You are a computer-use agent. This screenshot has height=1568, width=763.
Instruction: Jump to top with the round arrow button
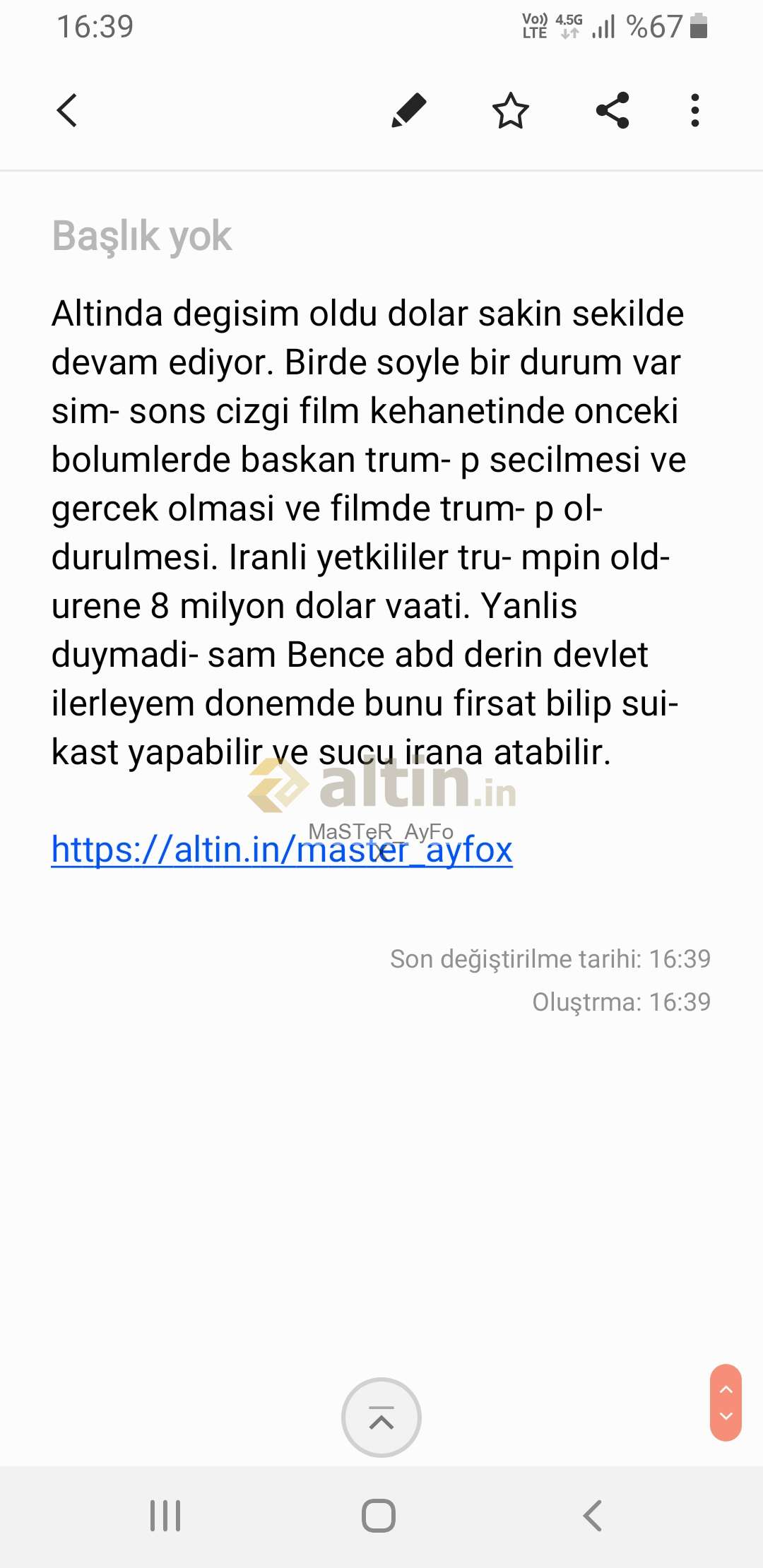[x=381, y=1417]
